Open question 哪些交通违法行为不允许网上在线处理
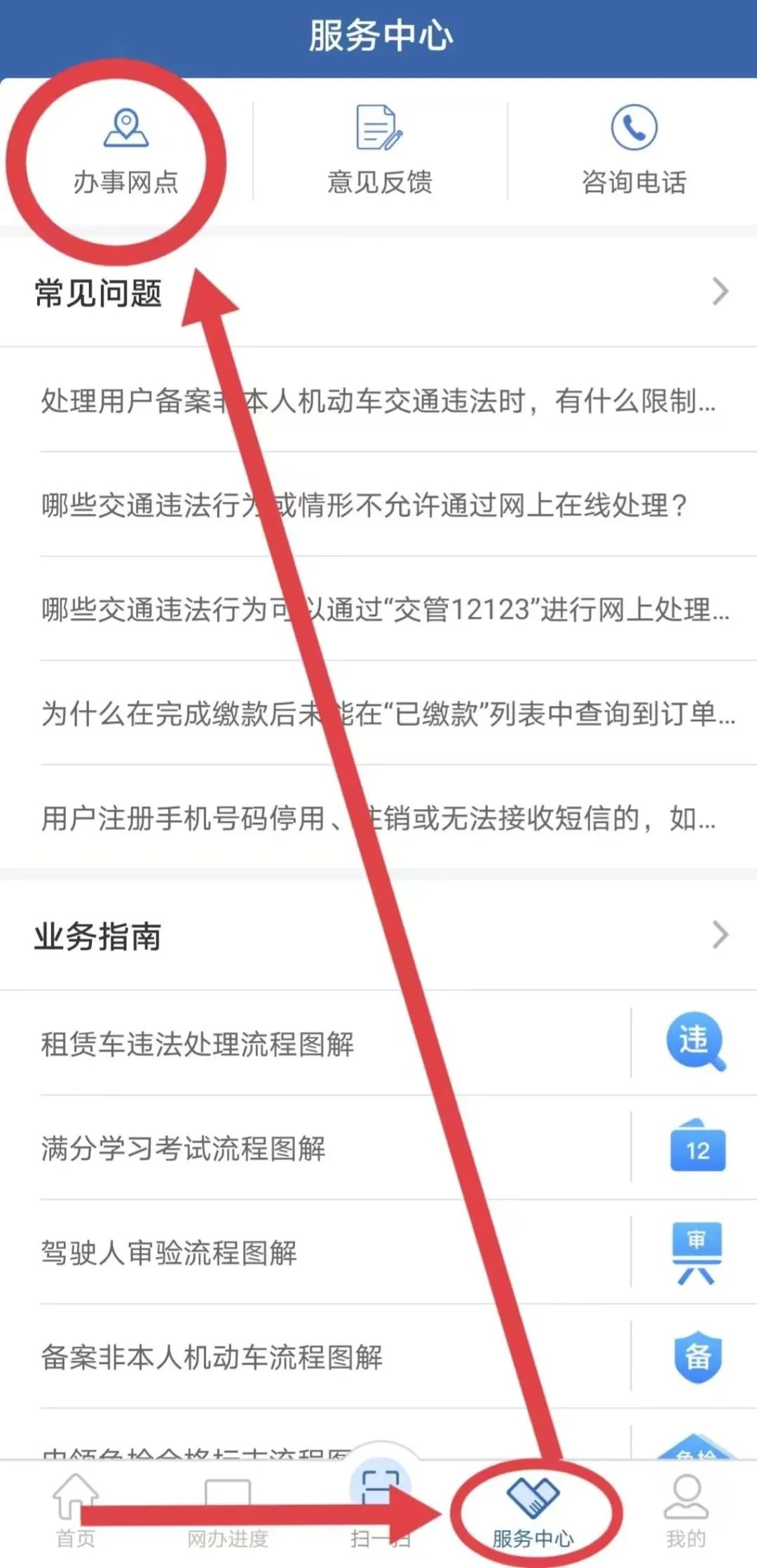The image size is (757, 1568). [x=364, y=505]
